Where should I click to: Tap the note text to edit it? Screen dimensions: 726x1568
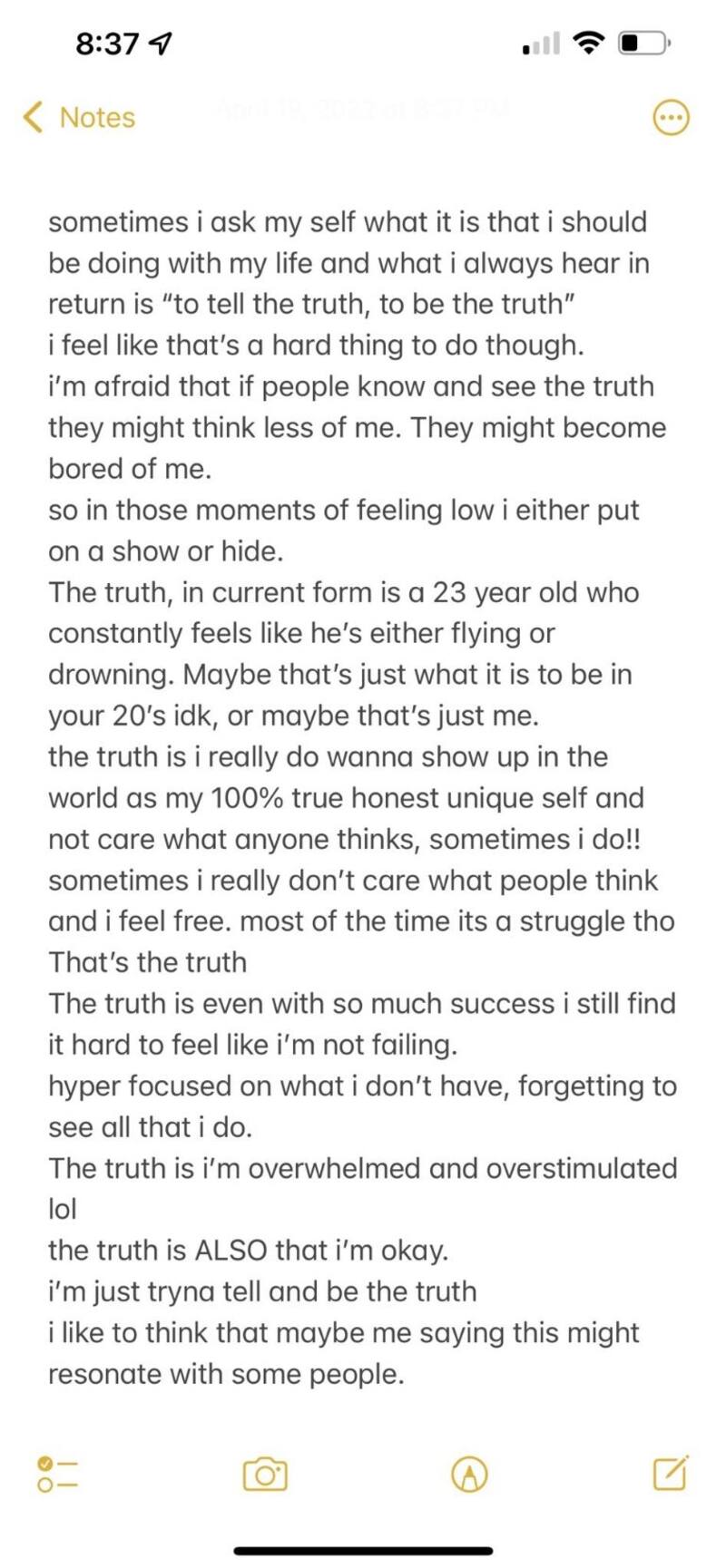pyautogui.click(x=361, y=798)
